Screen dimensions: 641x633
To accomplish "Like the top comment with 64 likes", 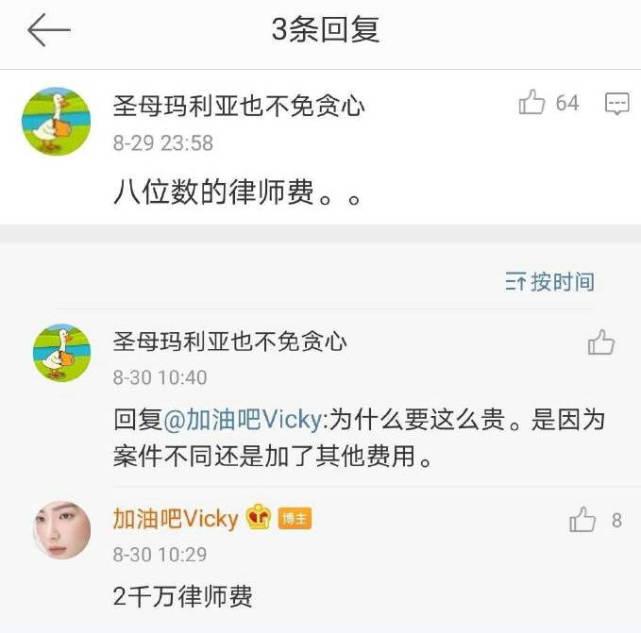I will pyautogui.click(x=532, y=103).
